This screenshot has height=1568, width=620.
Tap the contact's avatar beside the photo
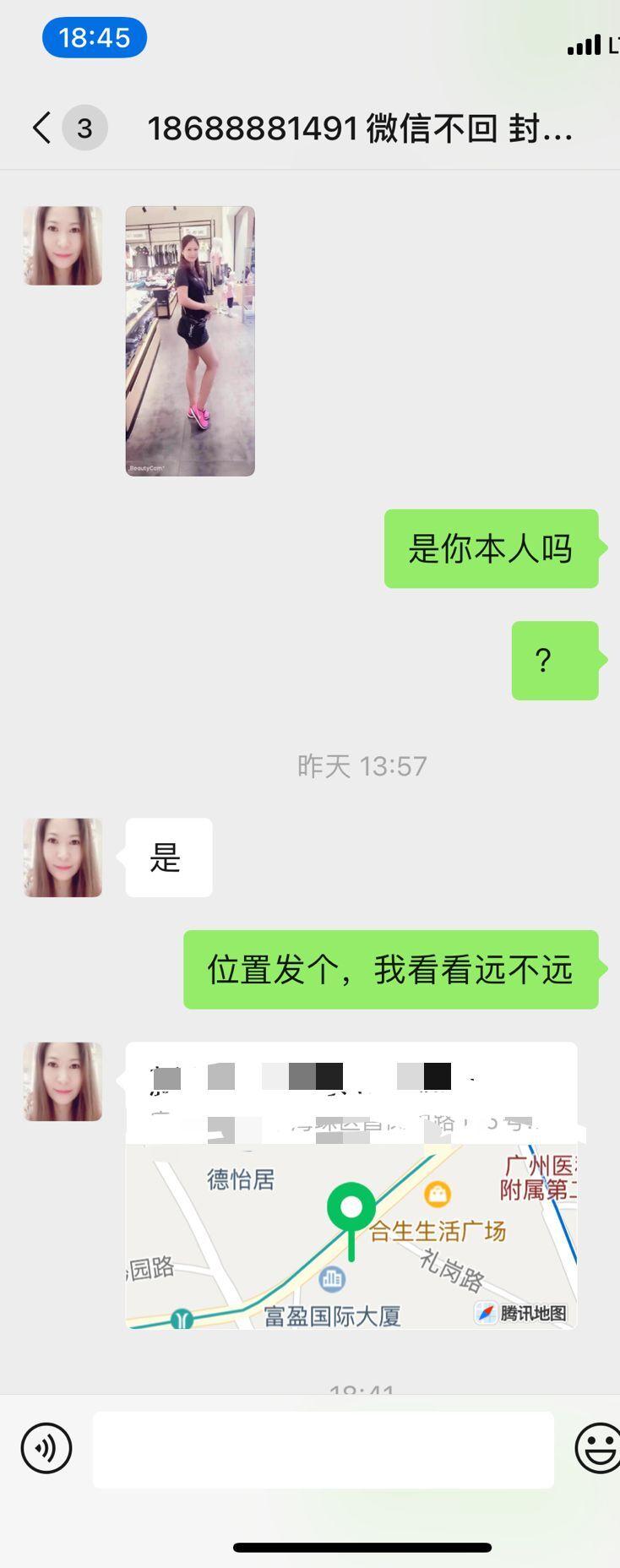pyautogui.click(x=63, y=246)
